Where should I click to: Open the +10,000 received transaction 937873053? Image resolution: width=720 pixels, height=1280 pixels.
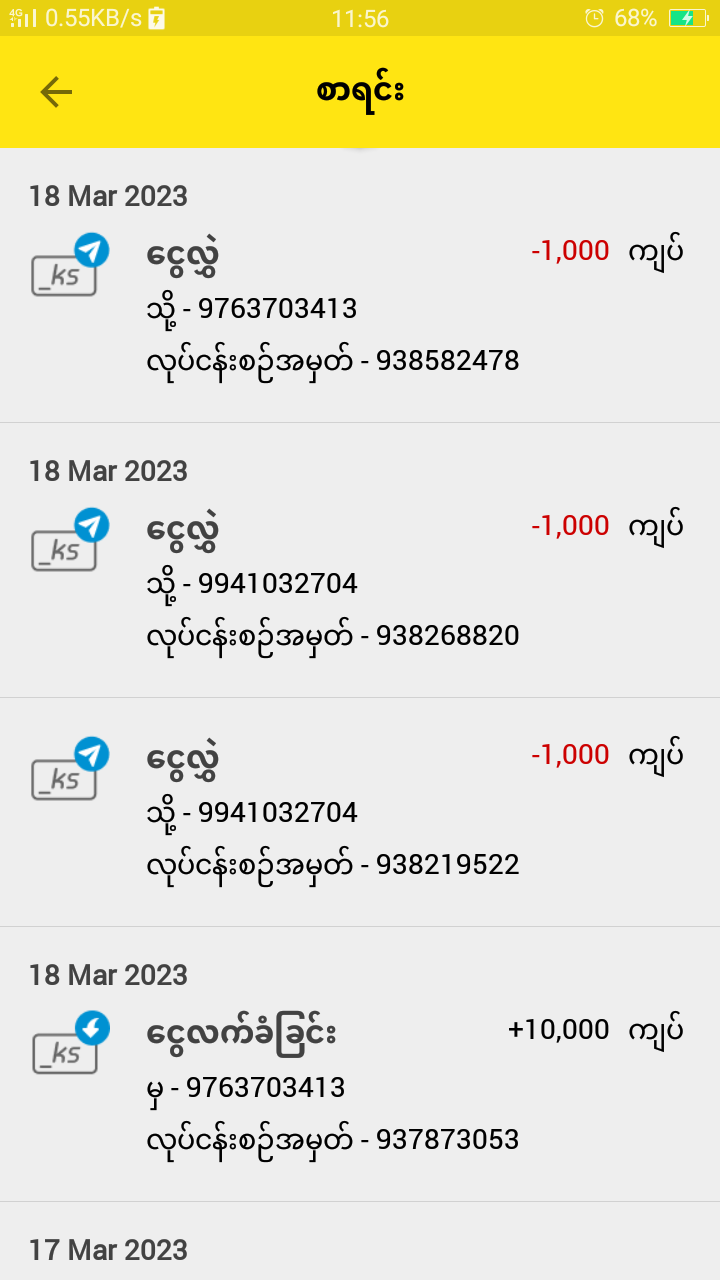tap(360, 1087)
